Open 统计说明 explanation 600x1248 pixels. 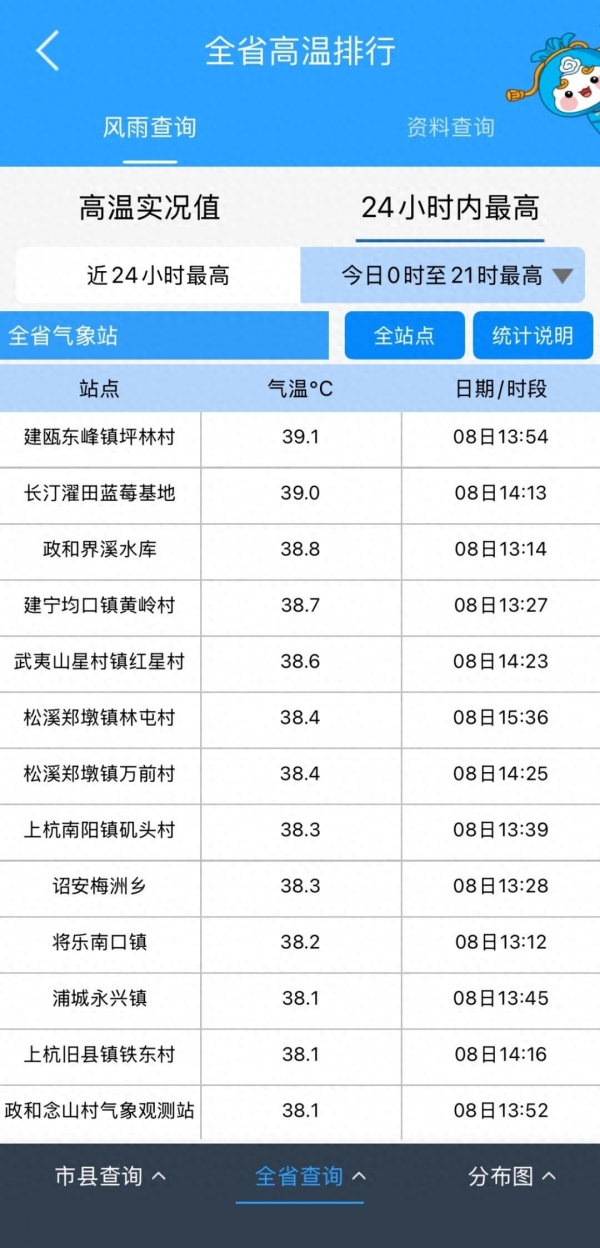532,336
